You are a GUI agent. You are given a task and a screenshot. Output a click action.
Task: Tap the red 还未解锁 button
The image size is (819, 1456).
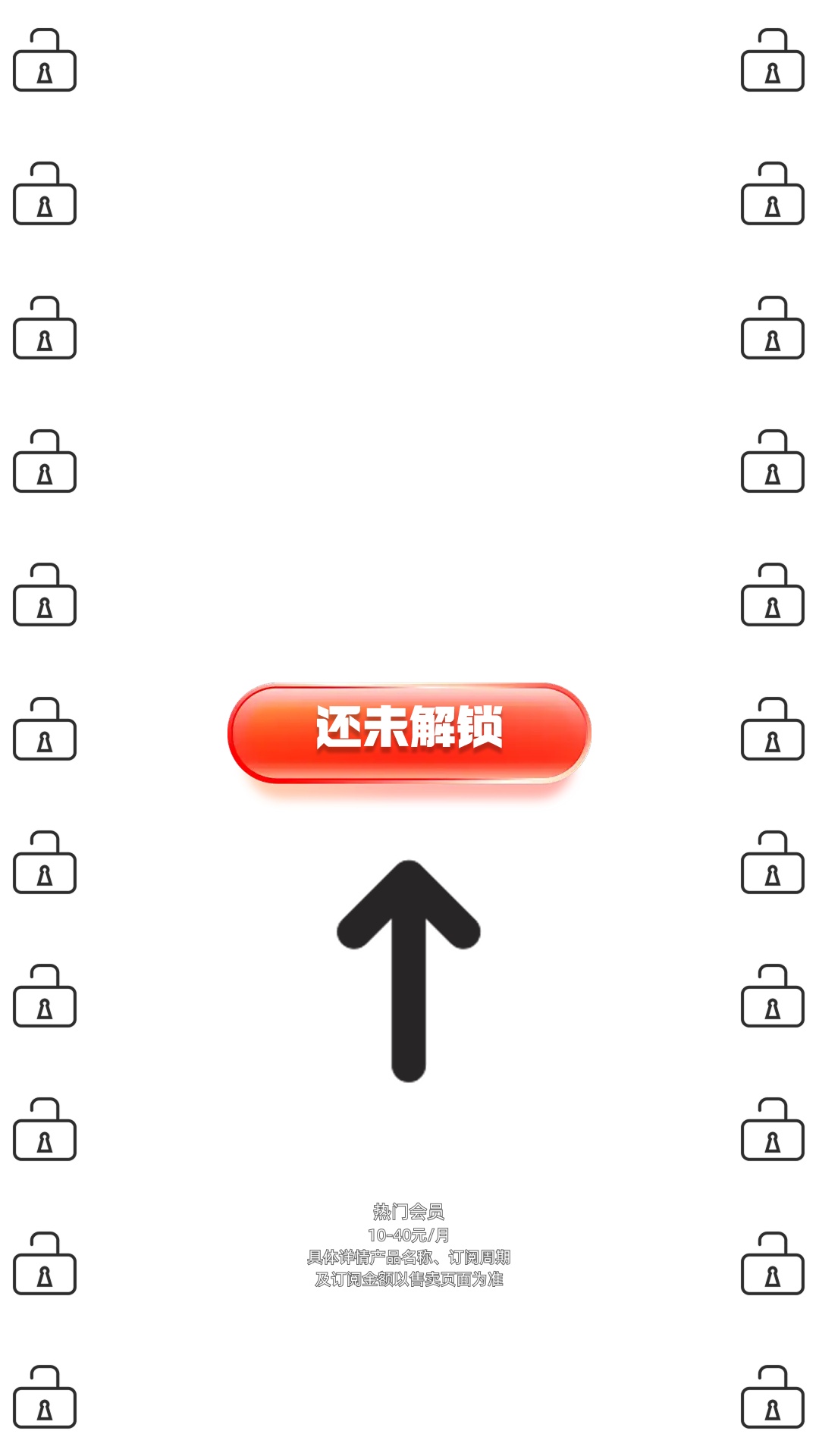pyautogui.click(x=409, y=732)
